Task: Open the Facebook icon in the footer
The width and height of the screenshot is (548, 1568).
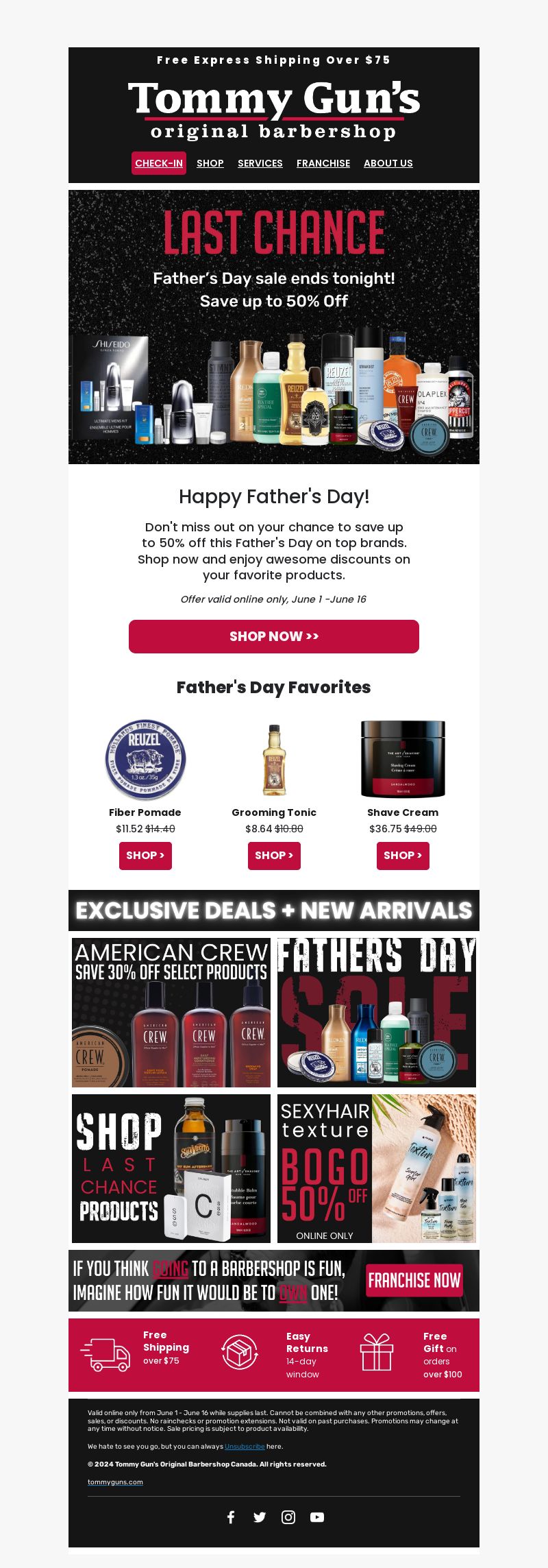Action: click(231, 1517)
